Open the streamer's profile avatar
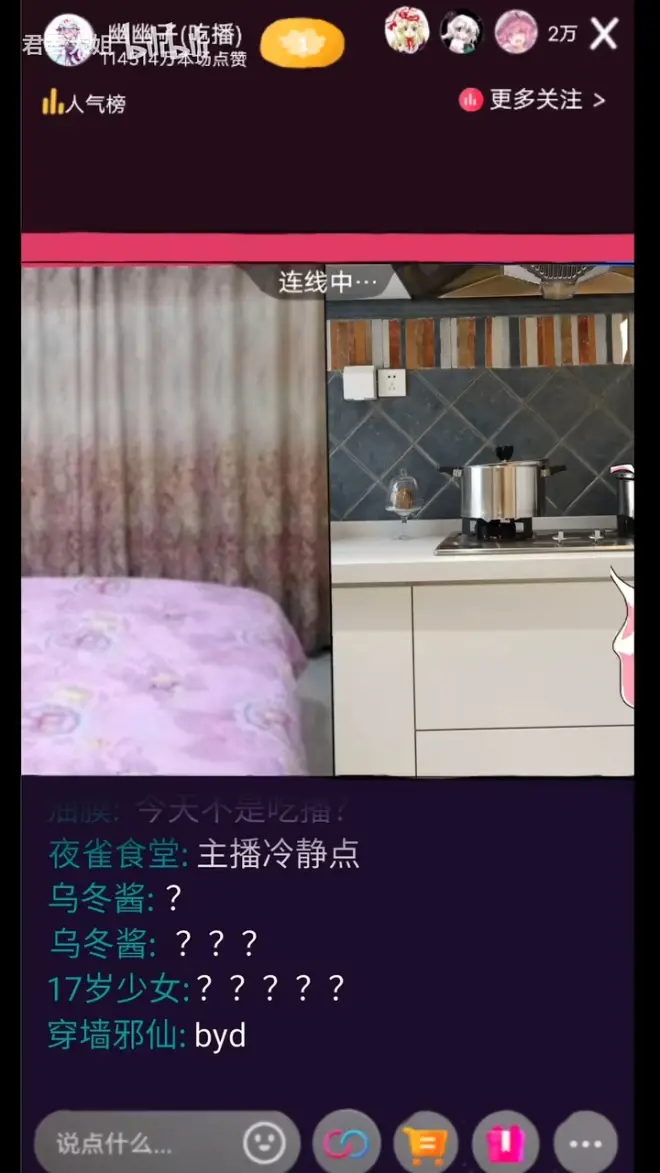The image size is (660, 1173). pyautogui.click(x=68, y=41)
